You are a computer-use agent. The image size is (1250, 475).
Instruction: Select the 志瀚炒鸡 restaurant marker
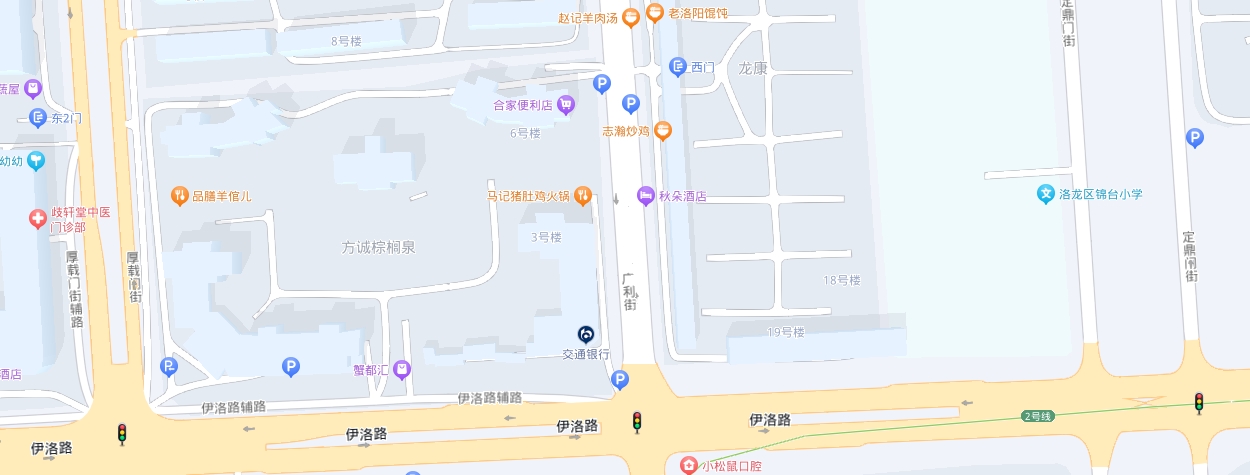tap(662, 131)
